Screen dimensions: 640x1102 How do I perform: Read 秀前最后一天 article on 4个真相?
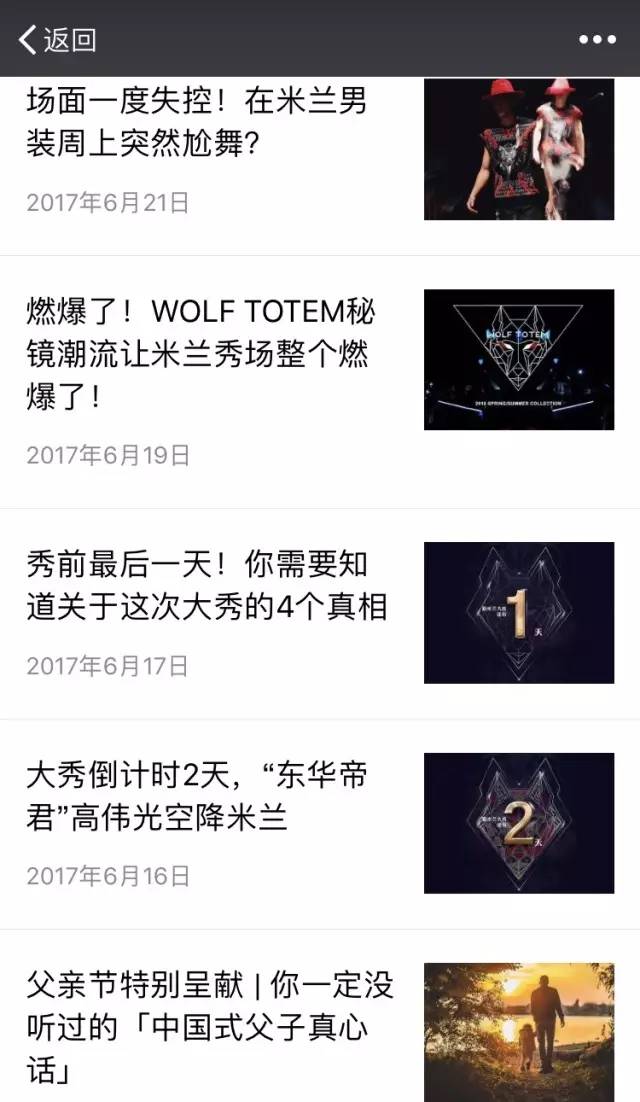(x=207, y=584)
